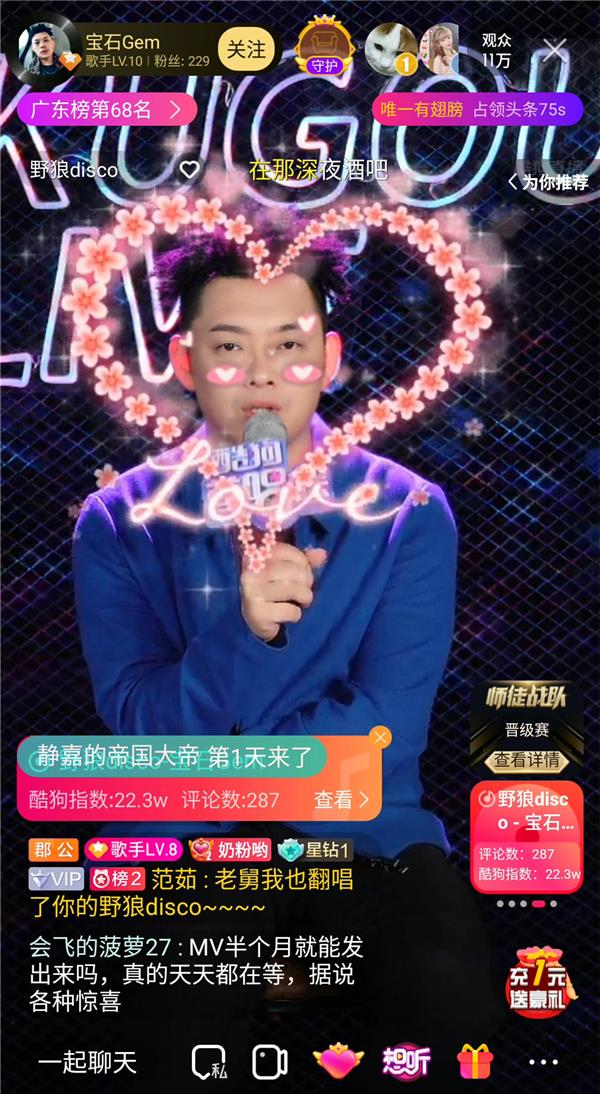Close the live stream room
Viewport: 600px width, 1094px height.
(555, 49)
